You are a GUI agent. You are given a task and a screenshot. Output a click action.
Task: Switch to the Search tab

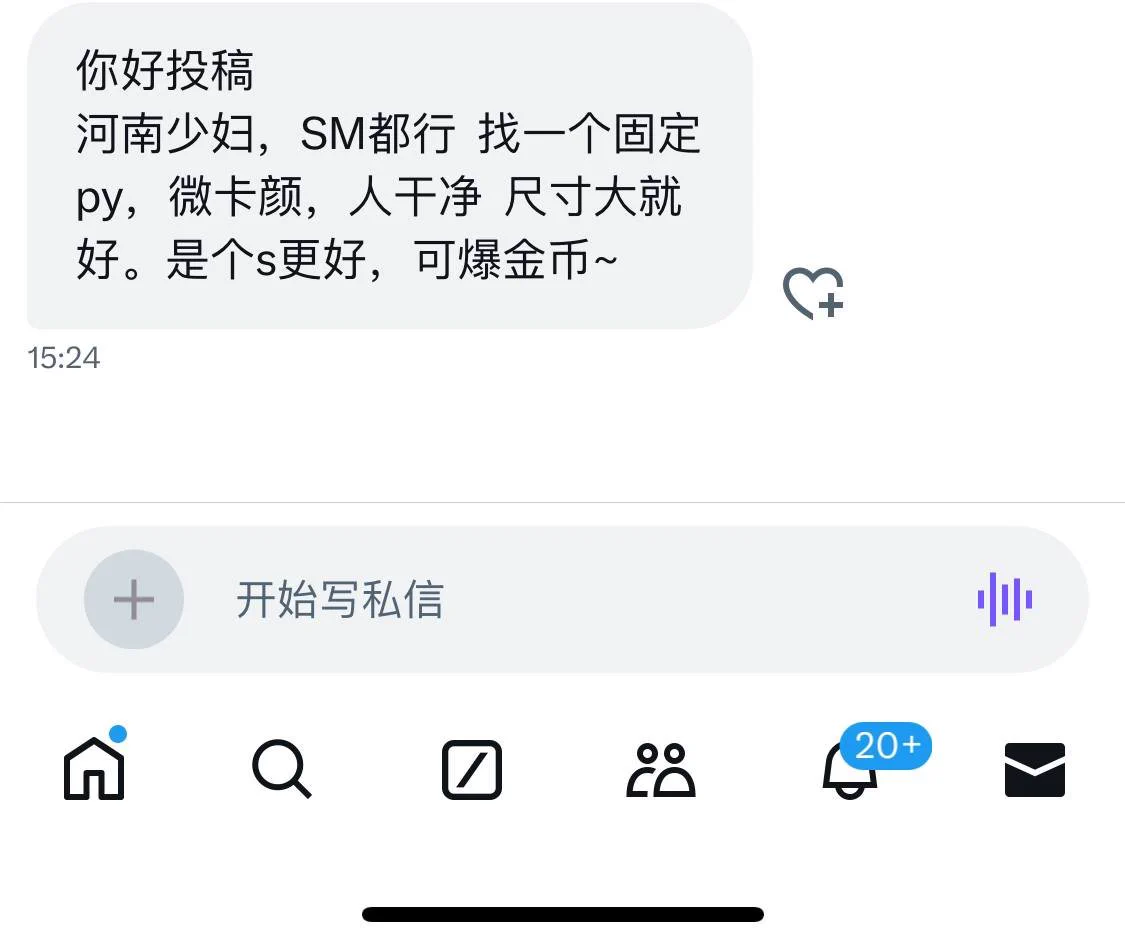coord(282,771)
